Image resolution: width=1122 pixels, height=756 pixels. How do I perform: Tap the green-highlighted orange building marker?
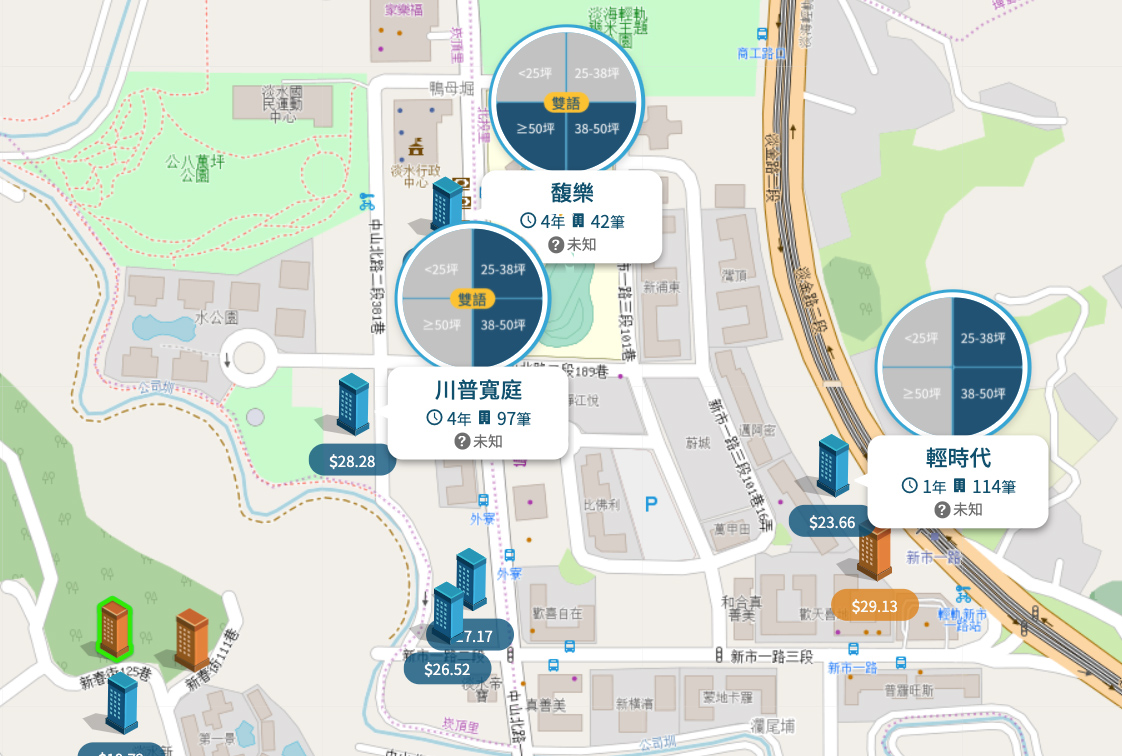(x=114, y=625)
